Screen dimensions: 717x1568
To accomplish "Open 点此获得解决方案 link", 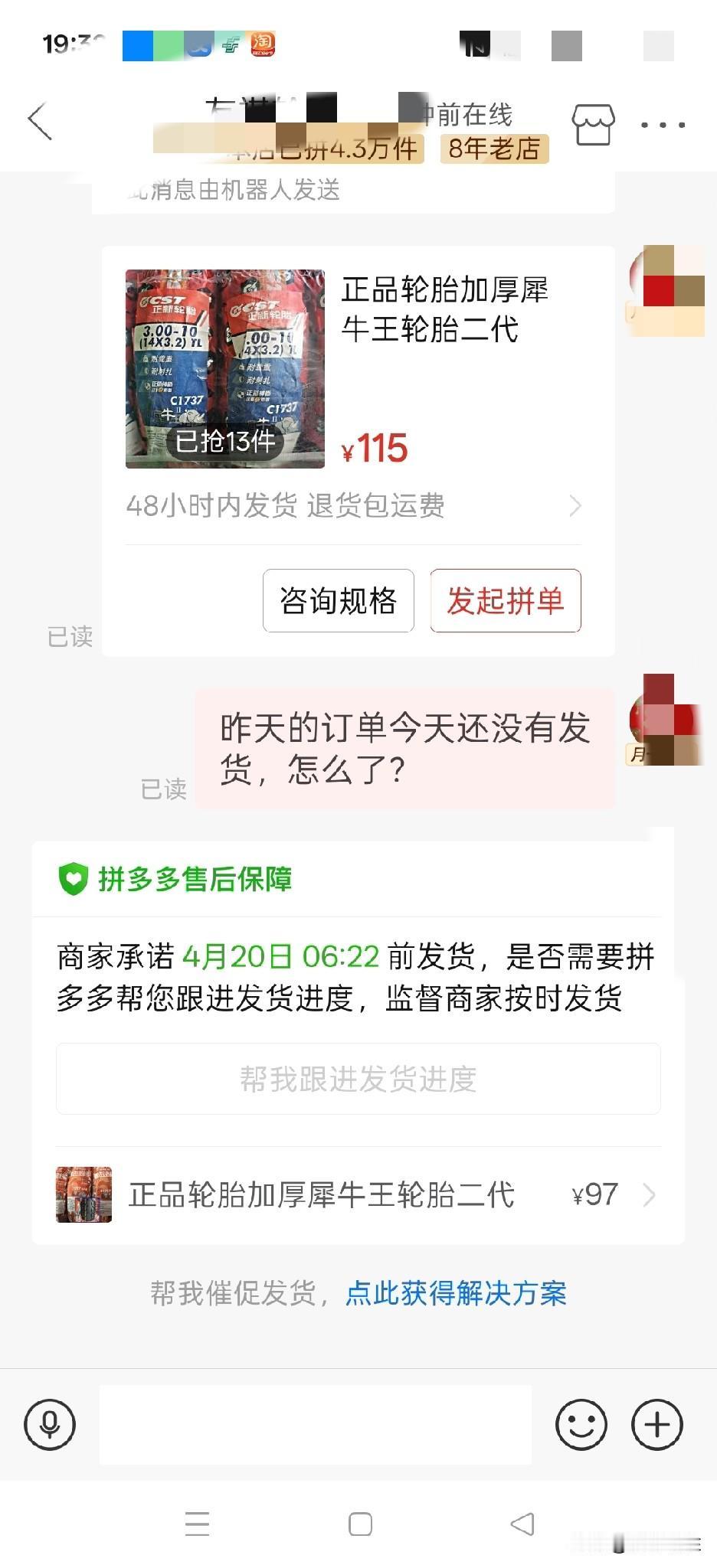I will (457, 1294).
